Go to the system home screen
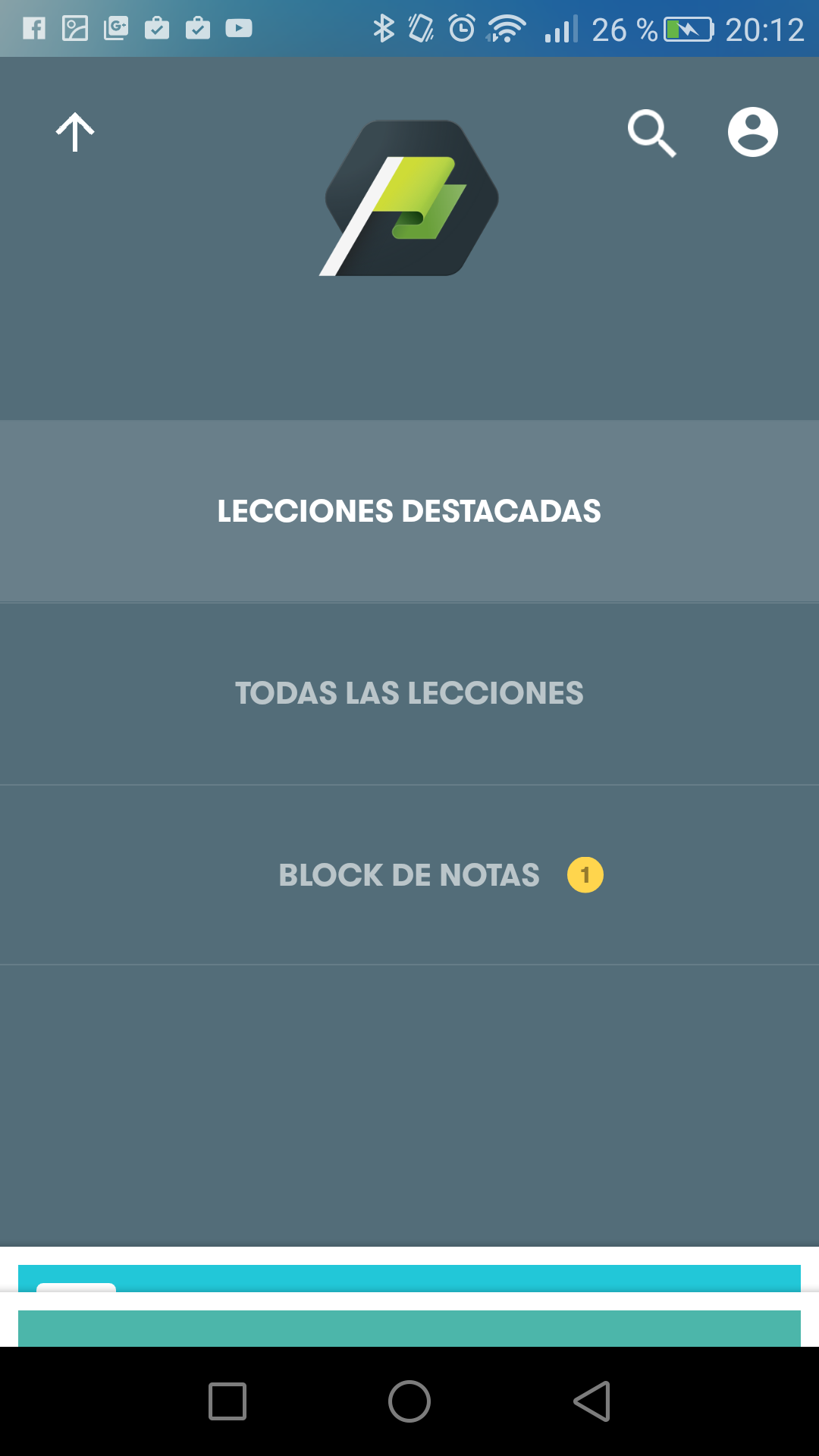Screen dimensions: 819x1456 click(x=409, y=1401)
